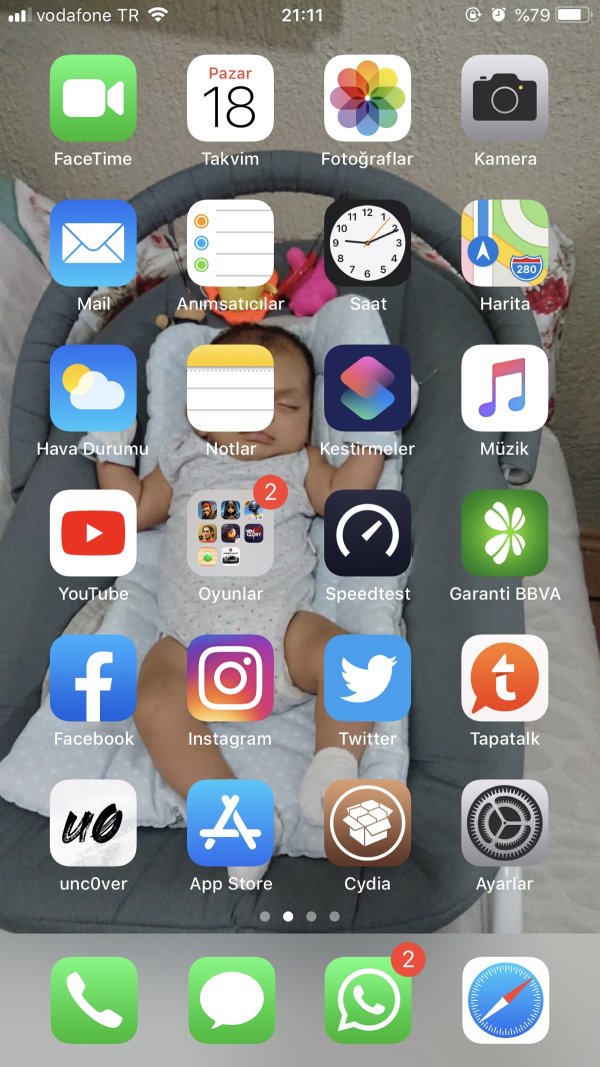This screenshot has width=600, height=1067.
Task: Launch Anımsatıcılar reminders app
Action: (x=230, y=243)
